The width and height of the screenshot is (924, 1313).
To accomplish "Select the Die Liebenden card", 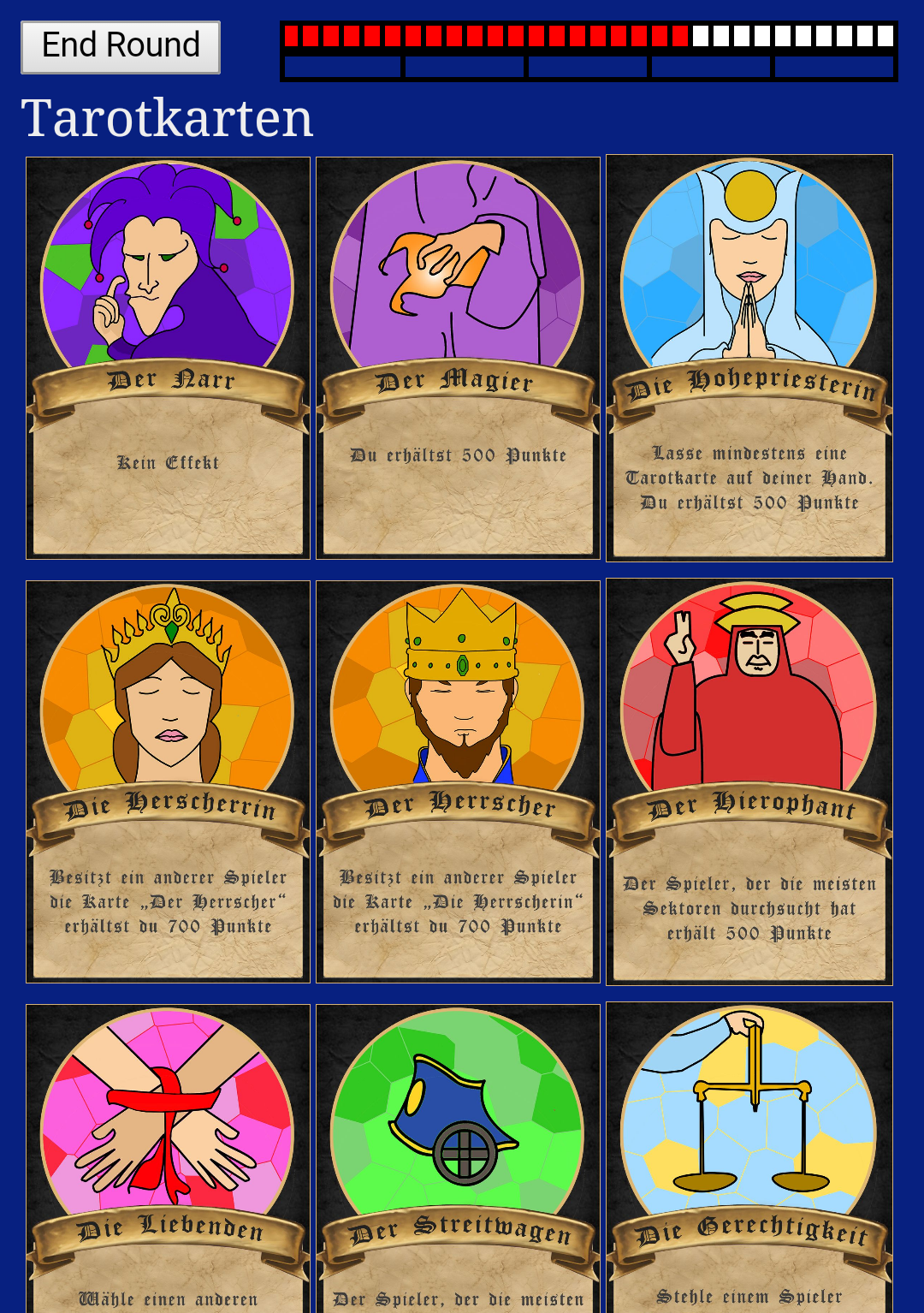I will tap(168, 1157).
